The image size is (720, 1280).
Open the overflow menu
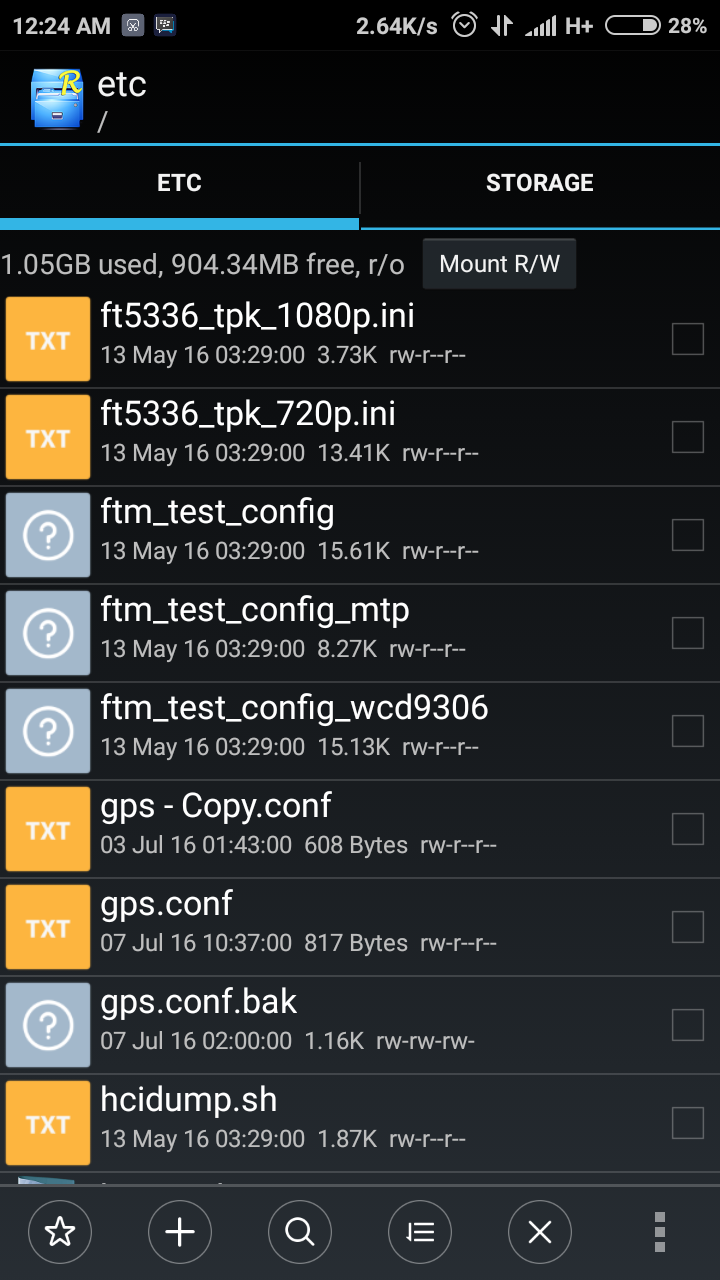[659, 1232]
